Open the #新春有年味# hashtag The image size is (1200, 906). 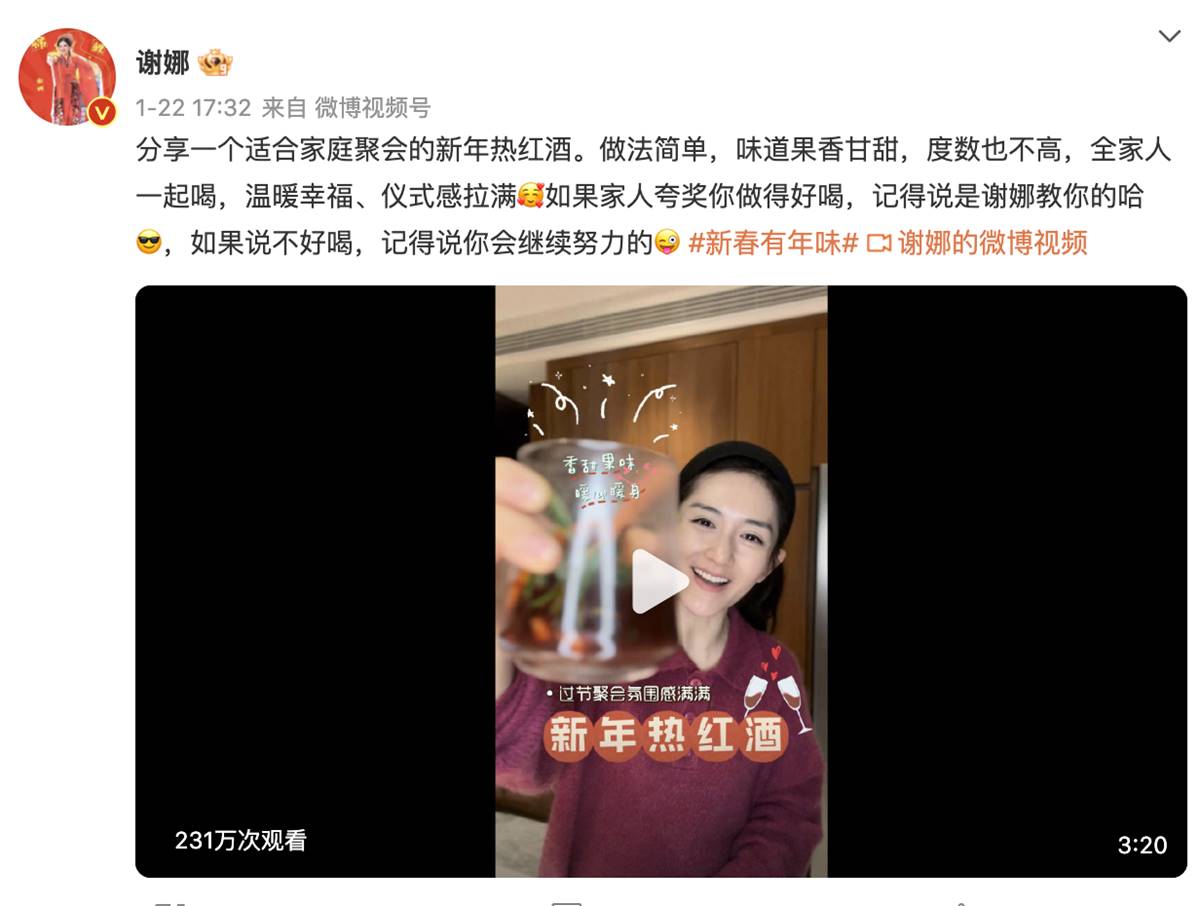[x=774, y=243]
